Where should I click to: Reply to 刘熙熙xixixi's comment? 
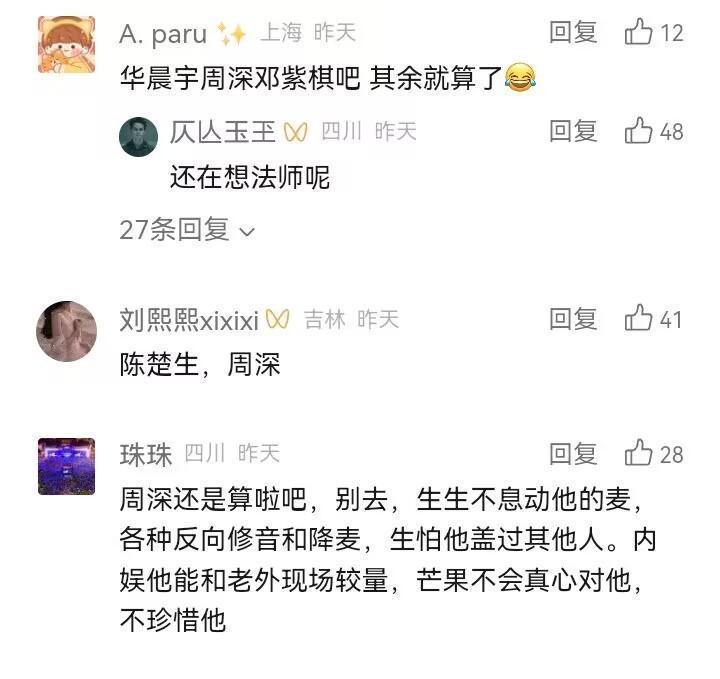point(573,319)
